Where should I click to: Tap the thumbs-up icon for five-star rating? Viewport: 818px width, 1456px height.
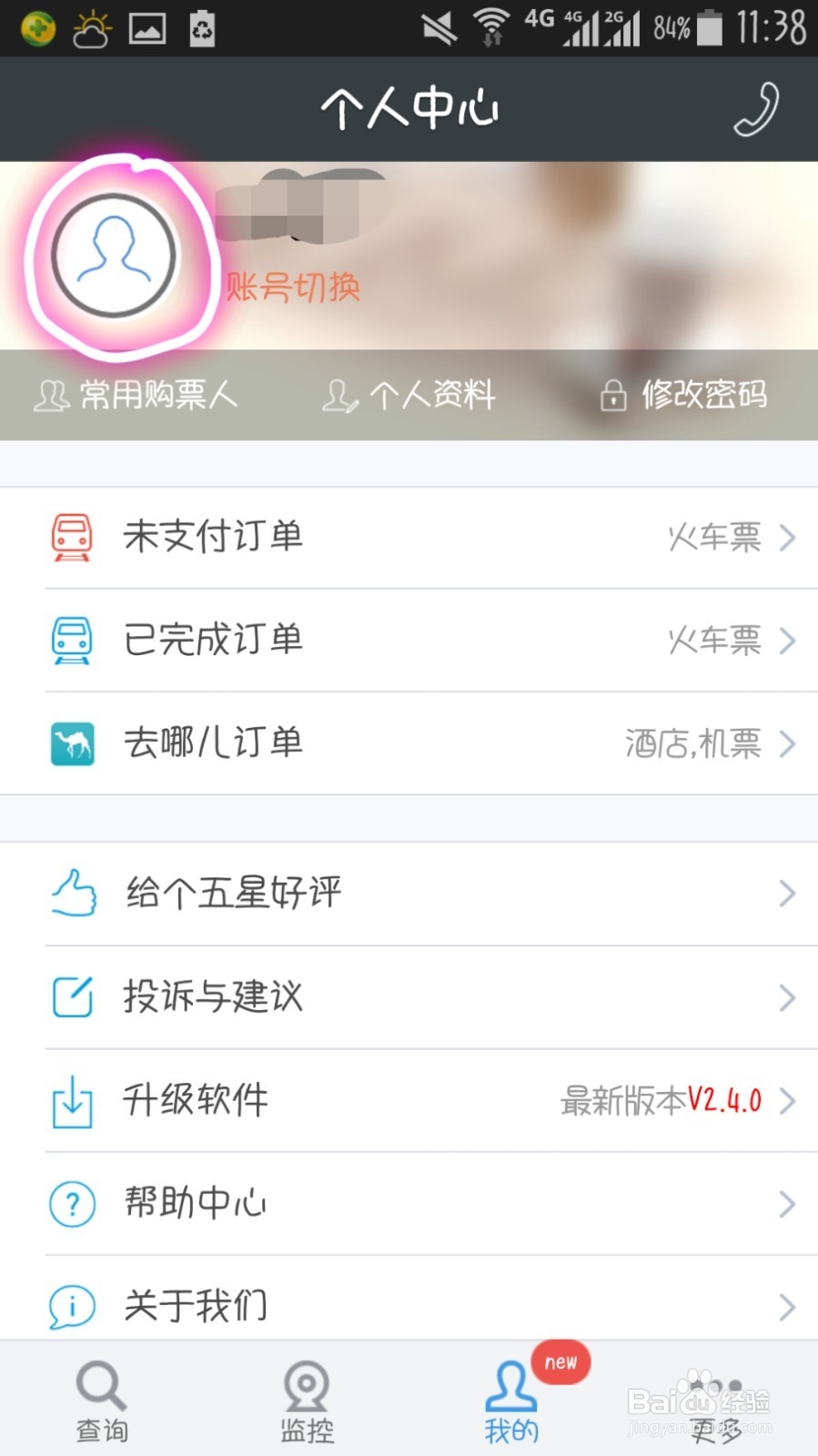(72, 894)
